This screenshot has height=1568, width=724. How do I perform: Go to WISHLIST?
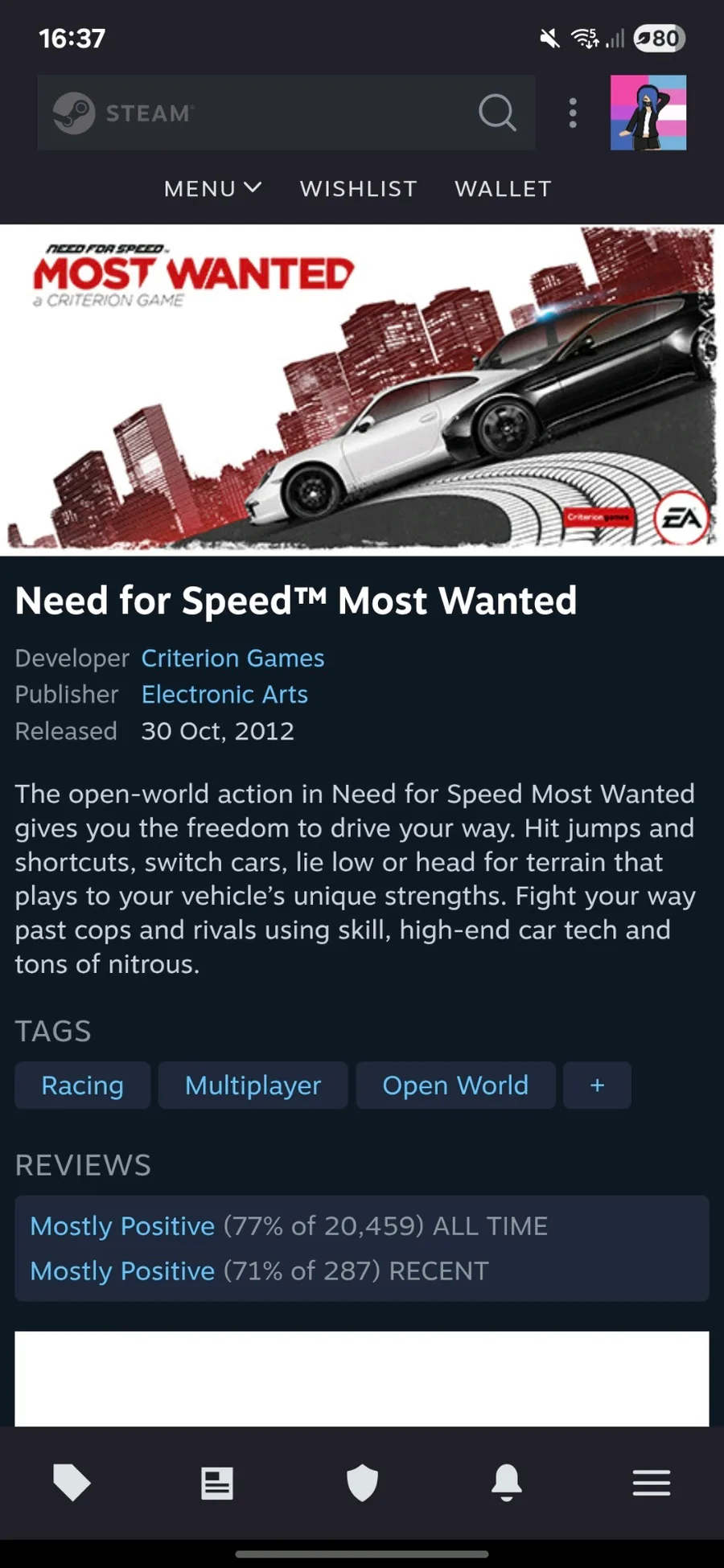[x=358, y=189]
